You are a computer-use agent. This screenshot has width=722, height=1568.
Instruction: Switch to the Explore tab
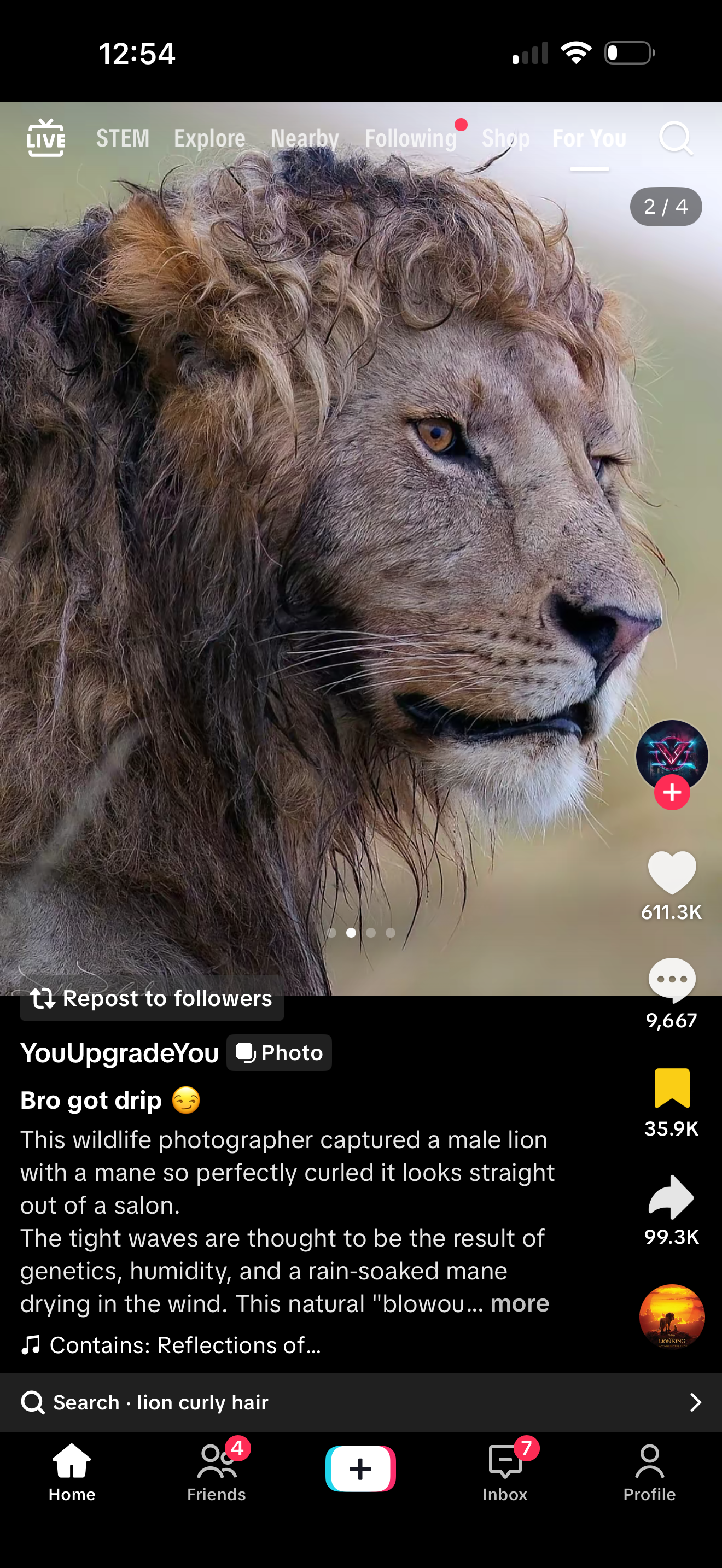click(x=209, y=138)
